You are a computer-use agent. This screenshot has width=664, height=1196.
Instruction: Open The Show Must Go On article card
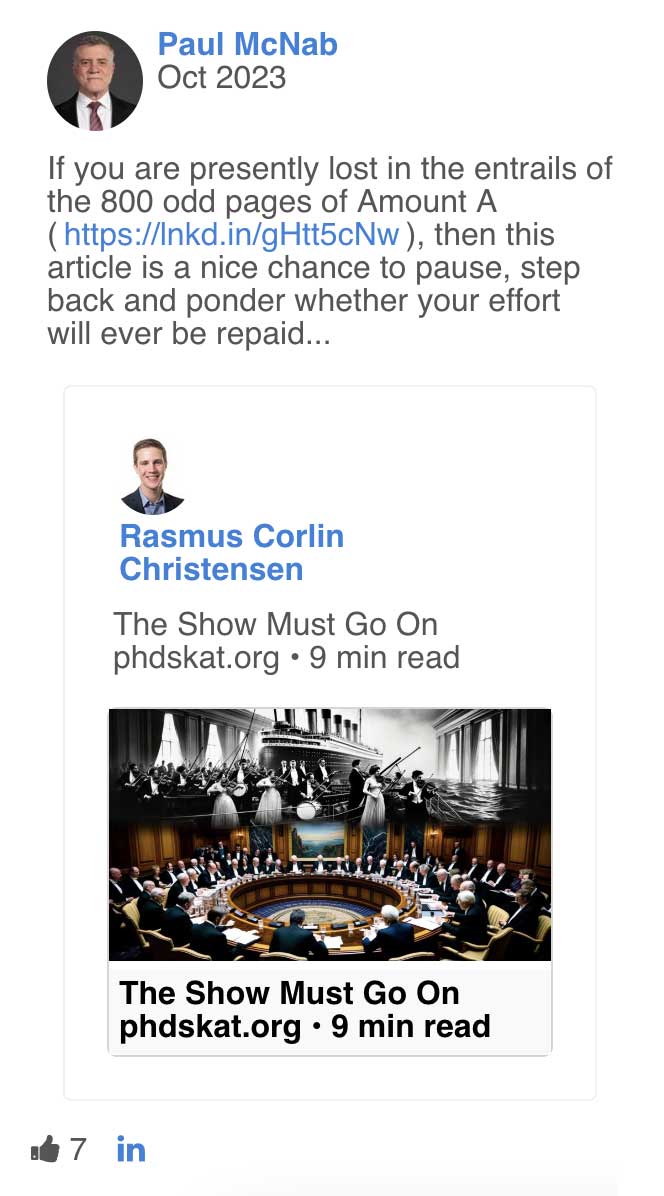coord(329,880)
